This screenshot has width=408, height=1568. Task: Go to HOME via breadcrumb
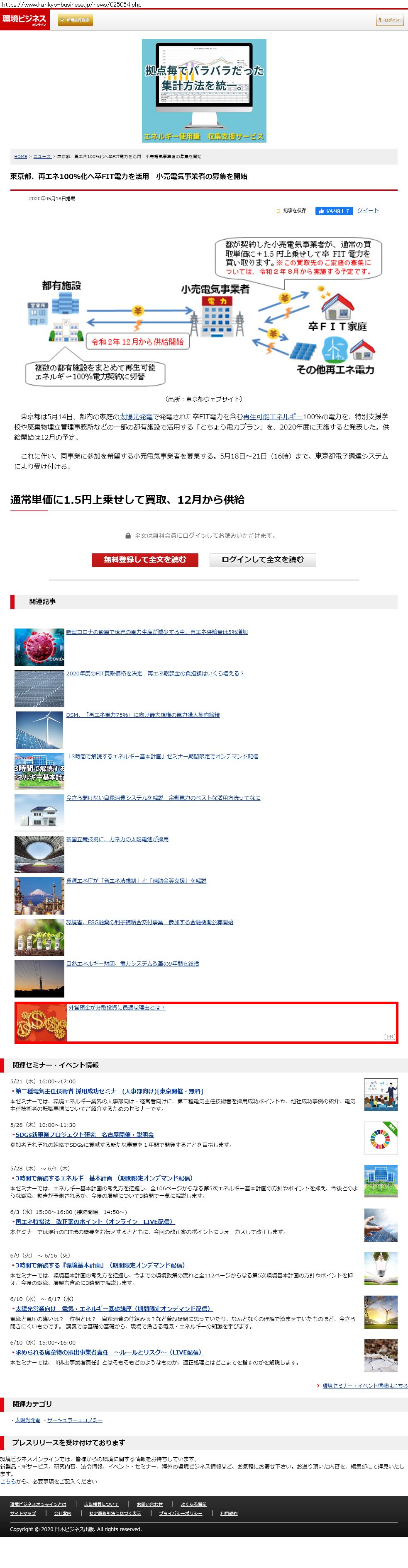(21, 156)
